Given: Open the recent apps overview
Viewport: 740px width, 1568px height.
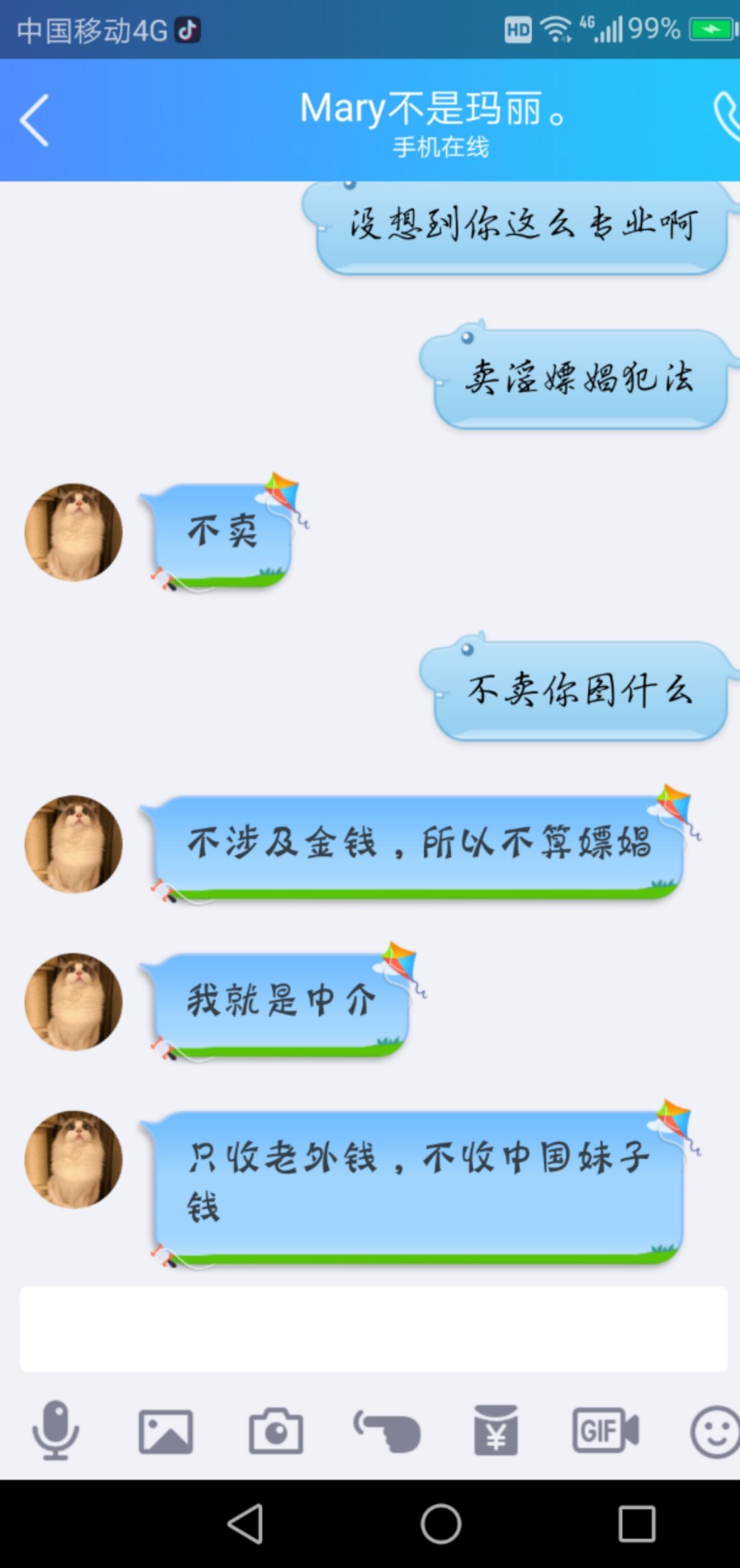Looking at the screenshot, I should (637, 1523).
